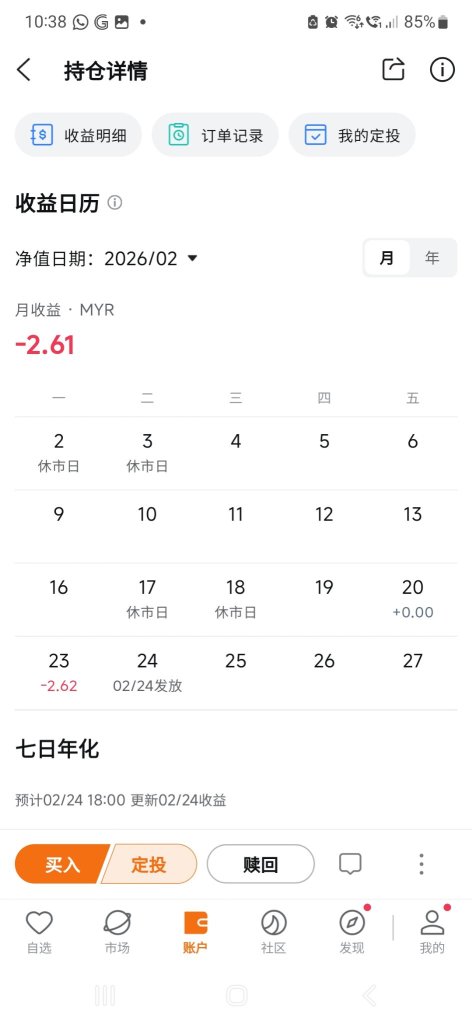Tap the 定投 button

(149, 864)
